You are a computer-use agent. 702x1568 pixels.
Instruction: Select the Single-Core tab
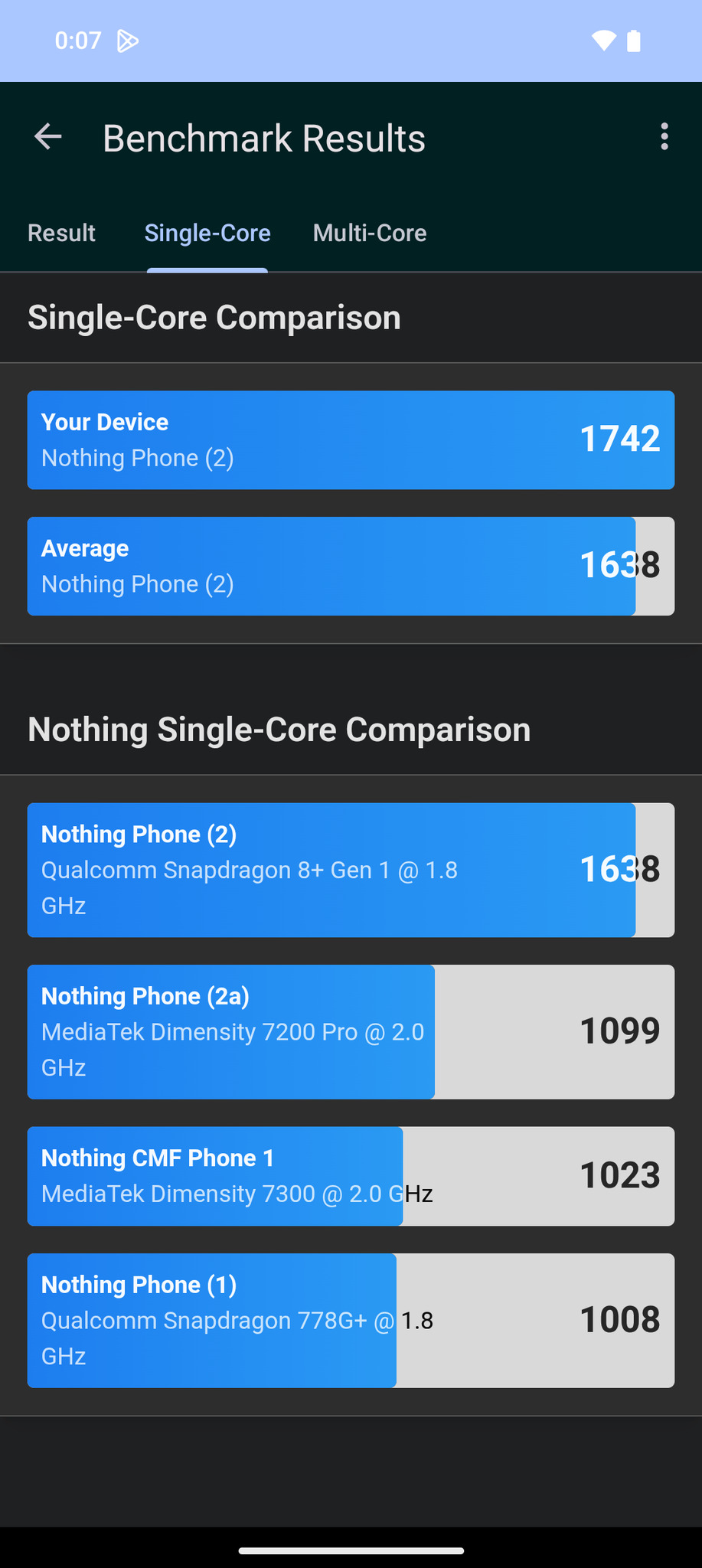[207, 233]
